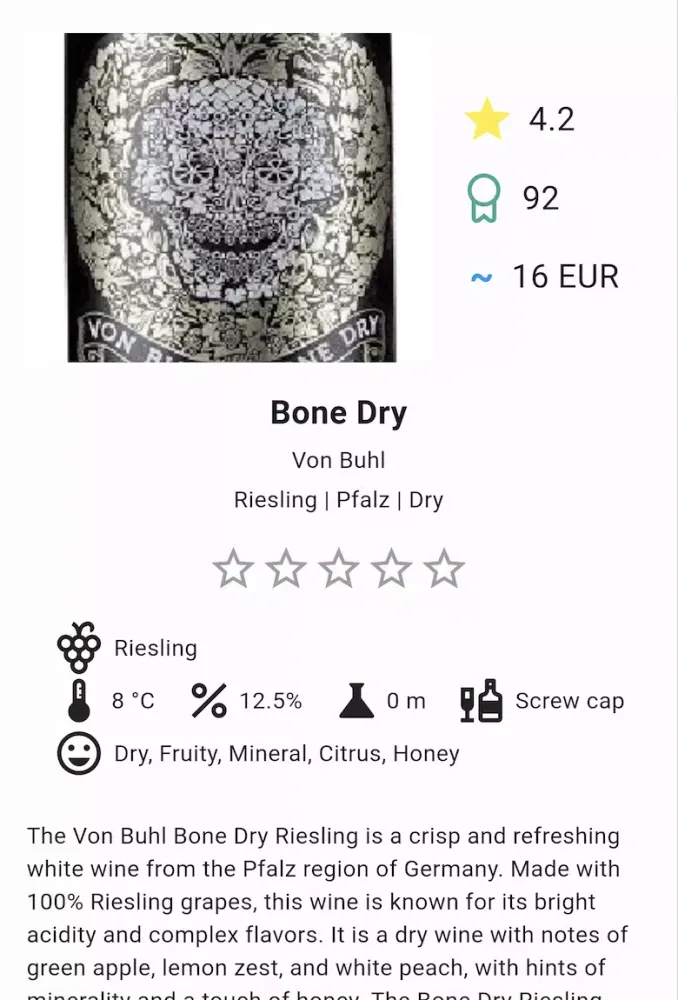Image resolution: width=678 pixels, height=1000 pixels.
Task: Give Bone Dry a two-star rating
Action: pyautogui.click(x=286, y=568)
